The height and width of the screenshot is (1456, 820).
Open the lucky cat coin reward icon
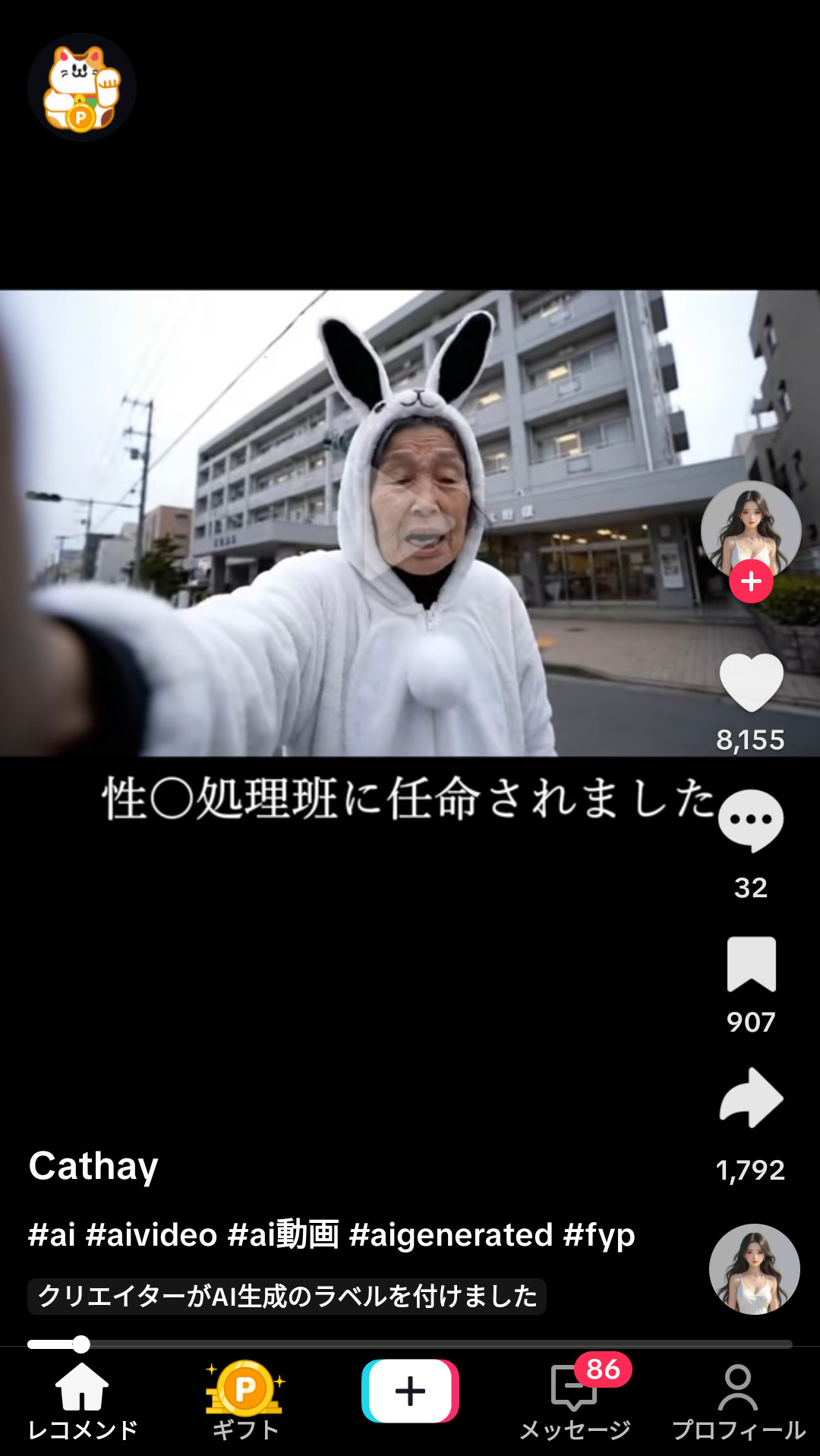[82, 87]
